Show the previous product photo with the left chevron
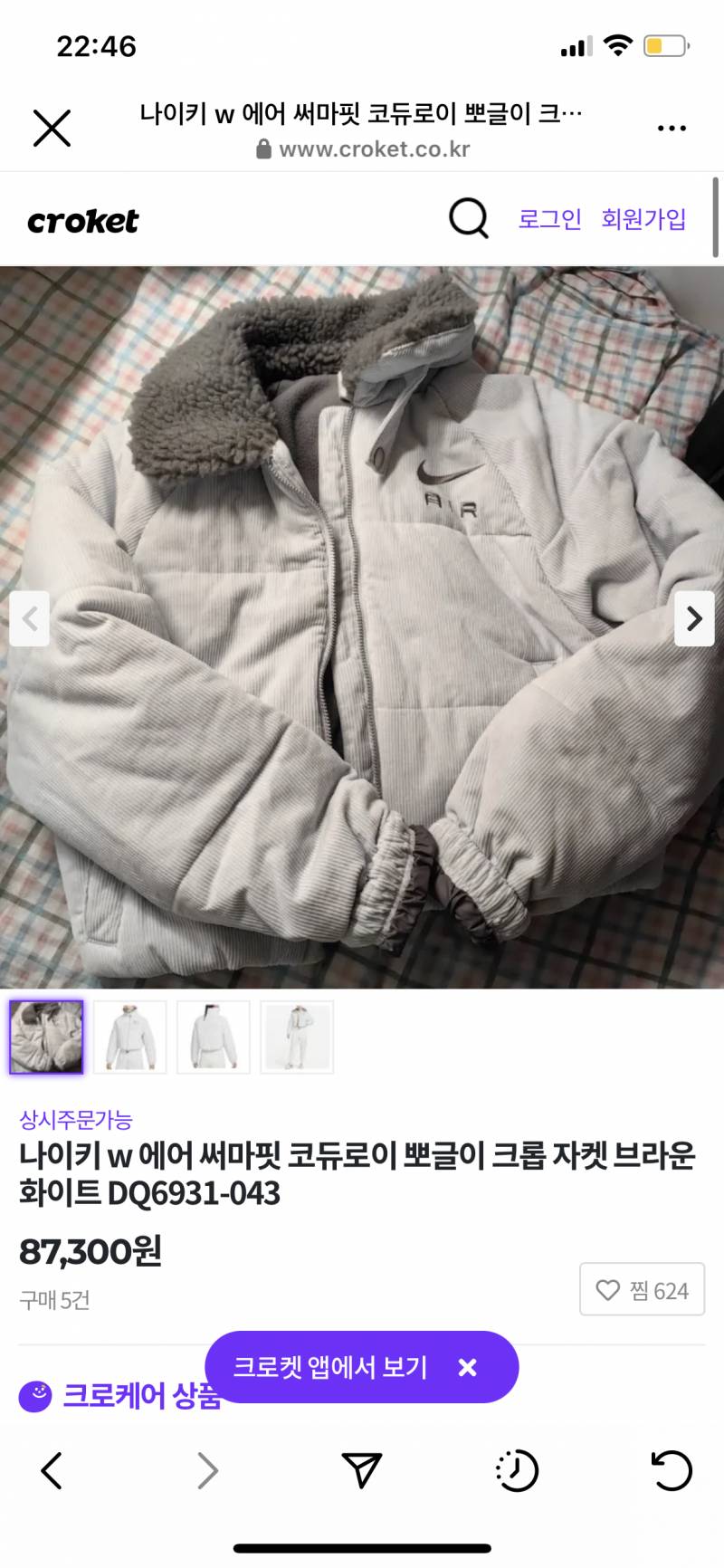This screenshot has width=724, height=1568. (30, 618)
